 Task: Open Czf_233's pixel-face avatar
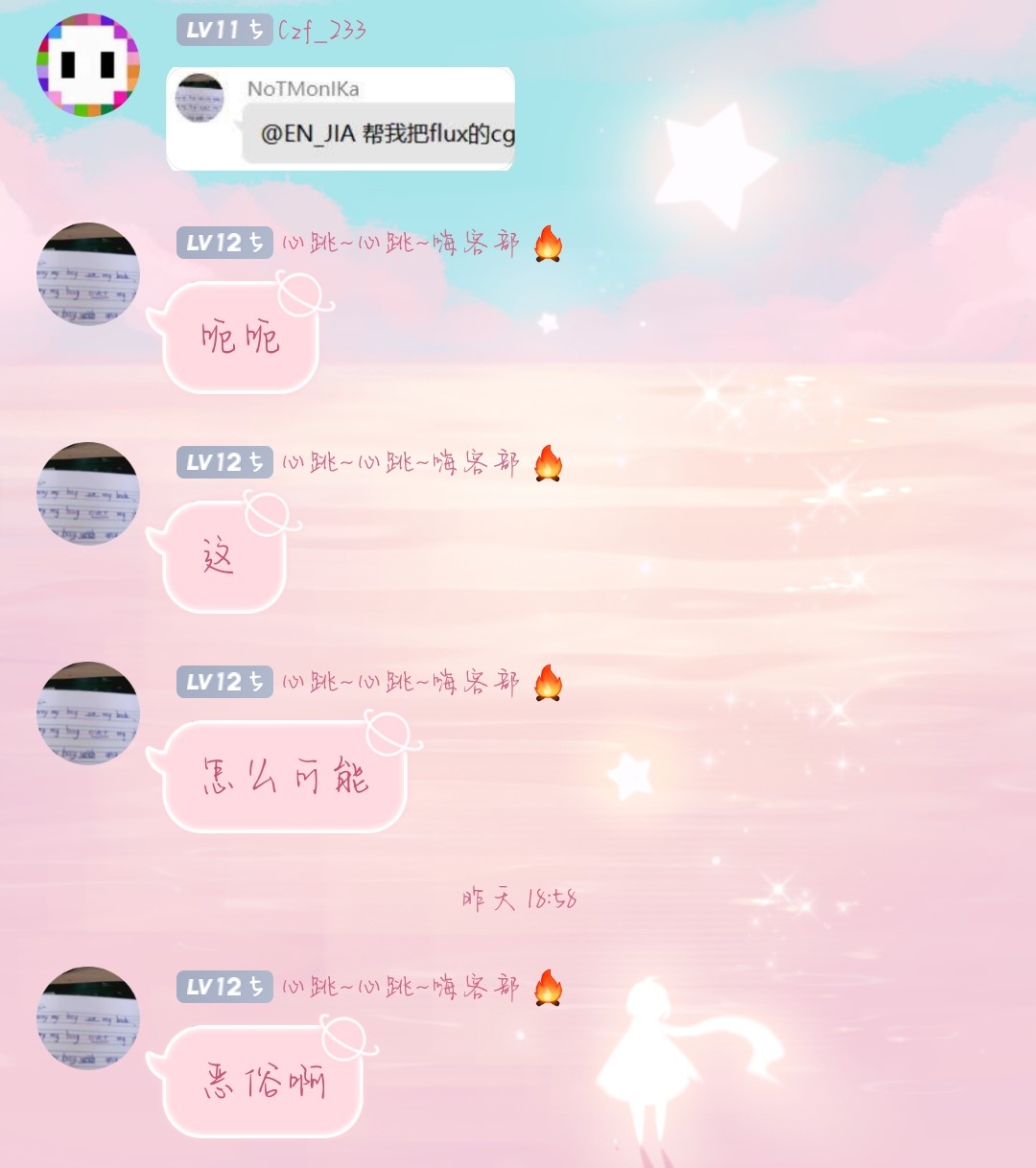[x=88, y=65]
